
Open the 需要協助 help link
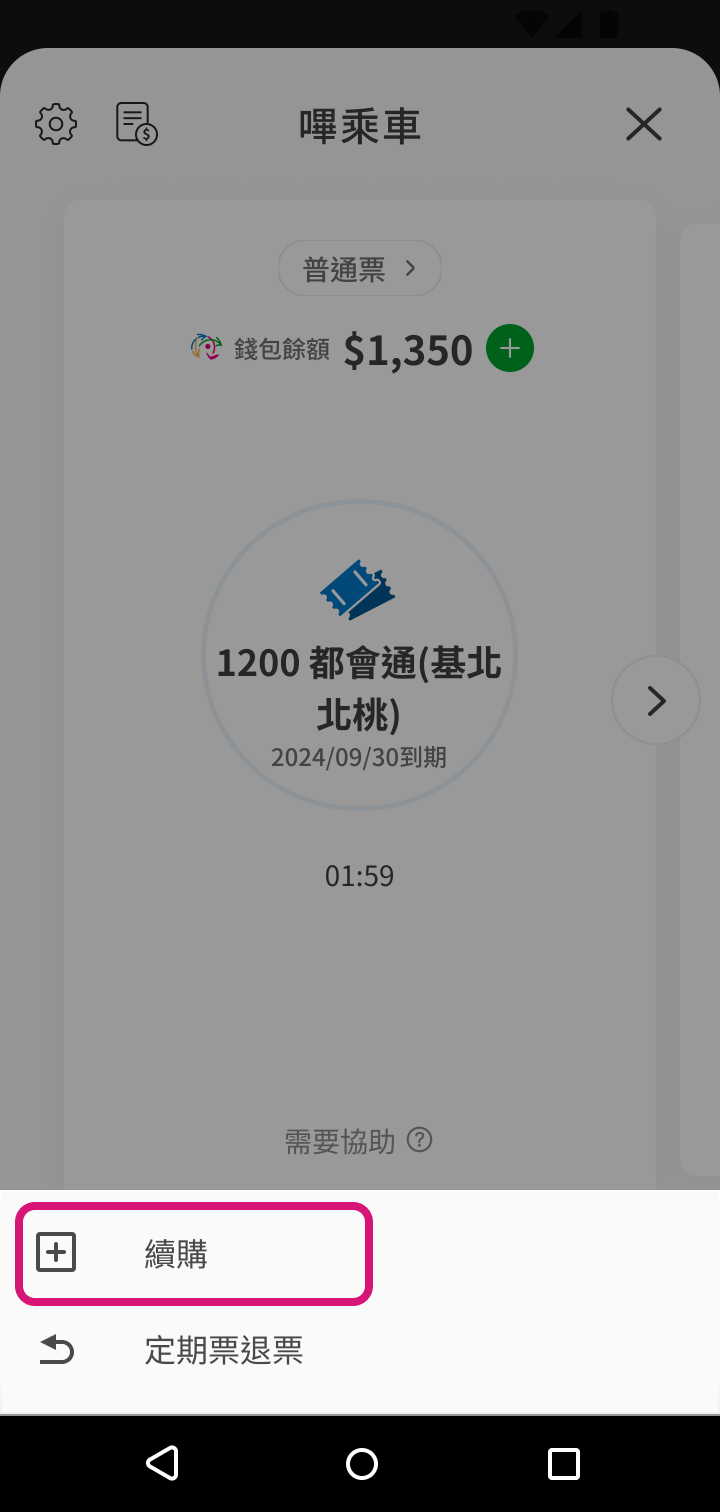359,1141
